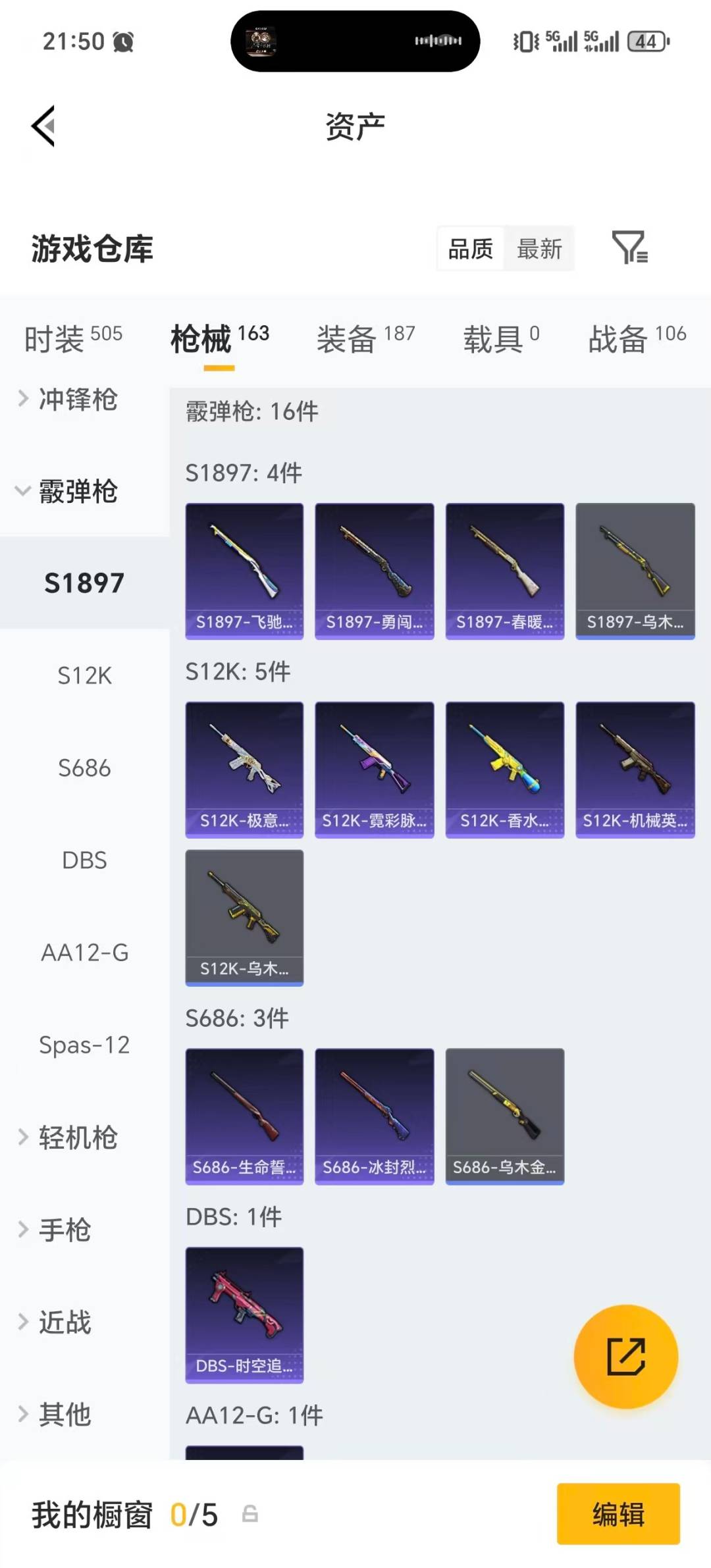711x1568 pixels.
Task: Select the S12K category in sidebar
Action: point(85,675)
